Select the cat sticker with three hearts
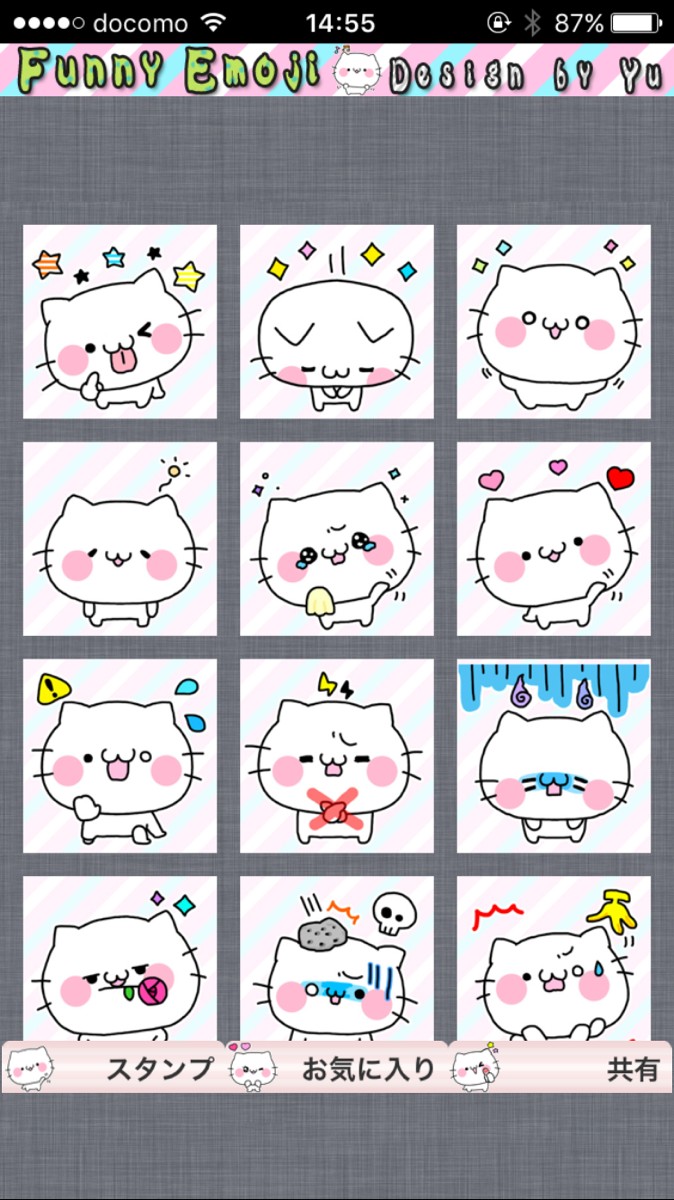Image resolution: width=674 pixels, height=1200 pixels. 554,539
